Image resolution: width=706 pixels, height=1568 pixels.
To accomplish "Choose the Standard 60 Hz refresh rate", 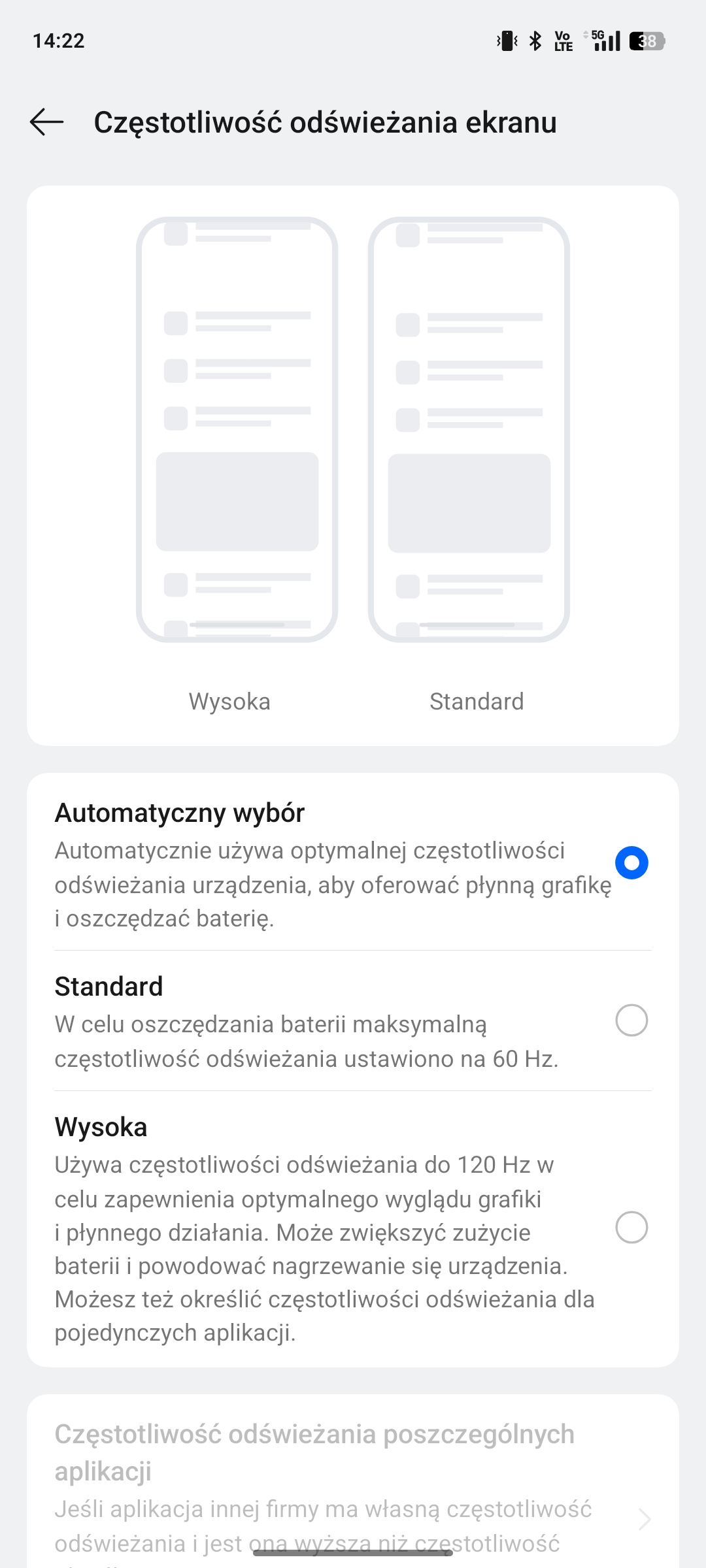I will pos(631,1021).
